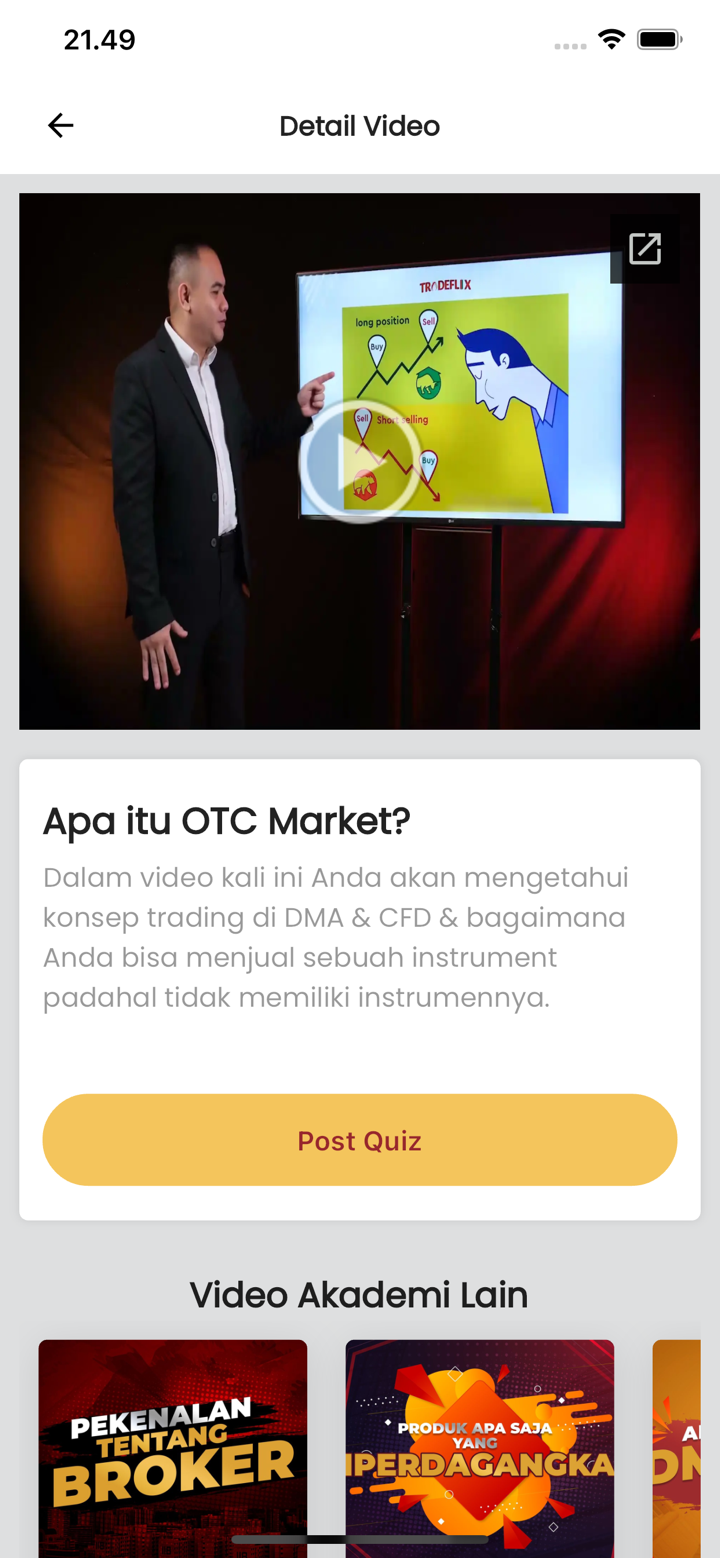720x1558 pixels.
Task: Open video in external fullscreen view
Action: 645,248
